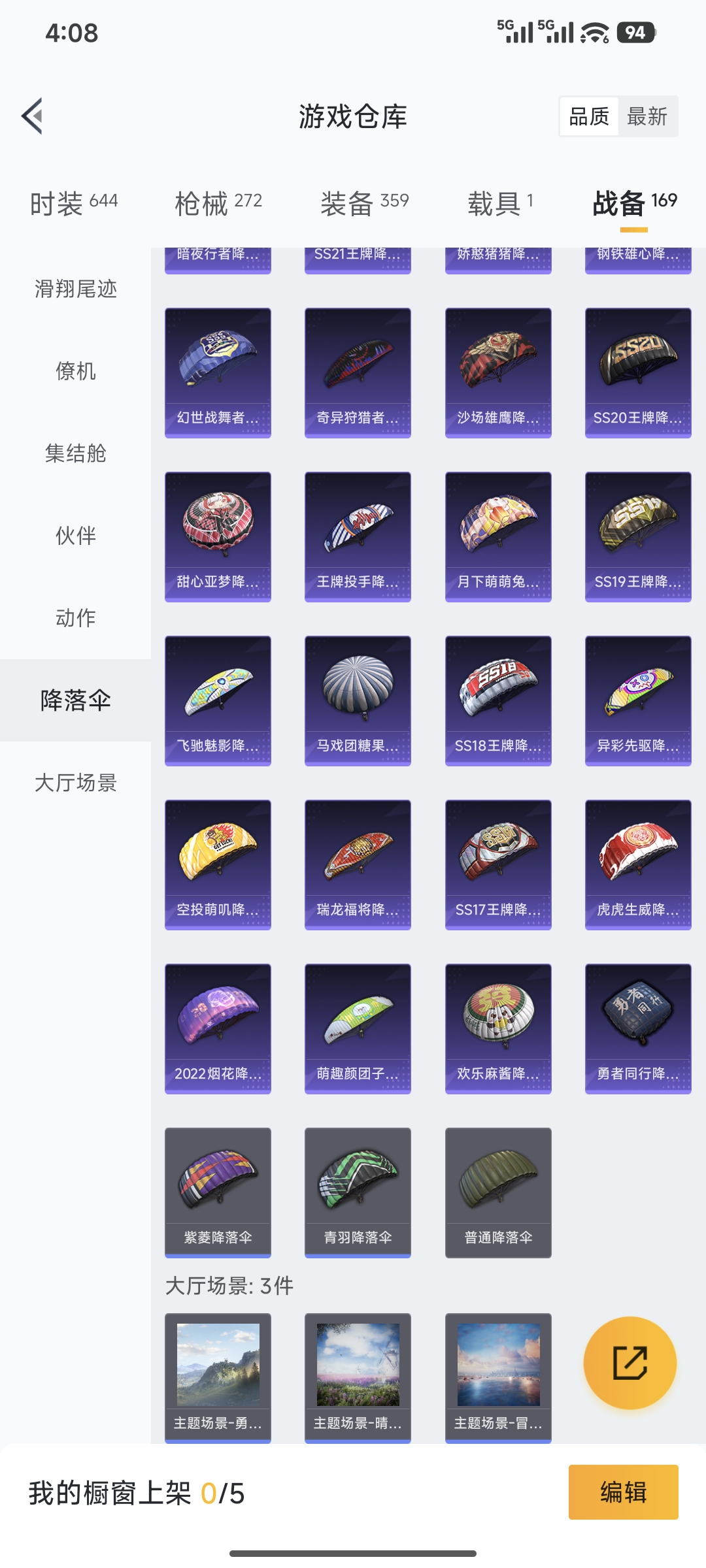
Task: Open the 伙伴 category list
Action: pos(75,536)
